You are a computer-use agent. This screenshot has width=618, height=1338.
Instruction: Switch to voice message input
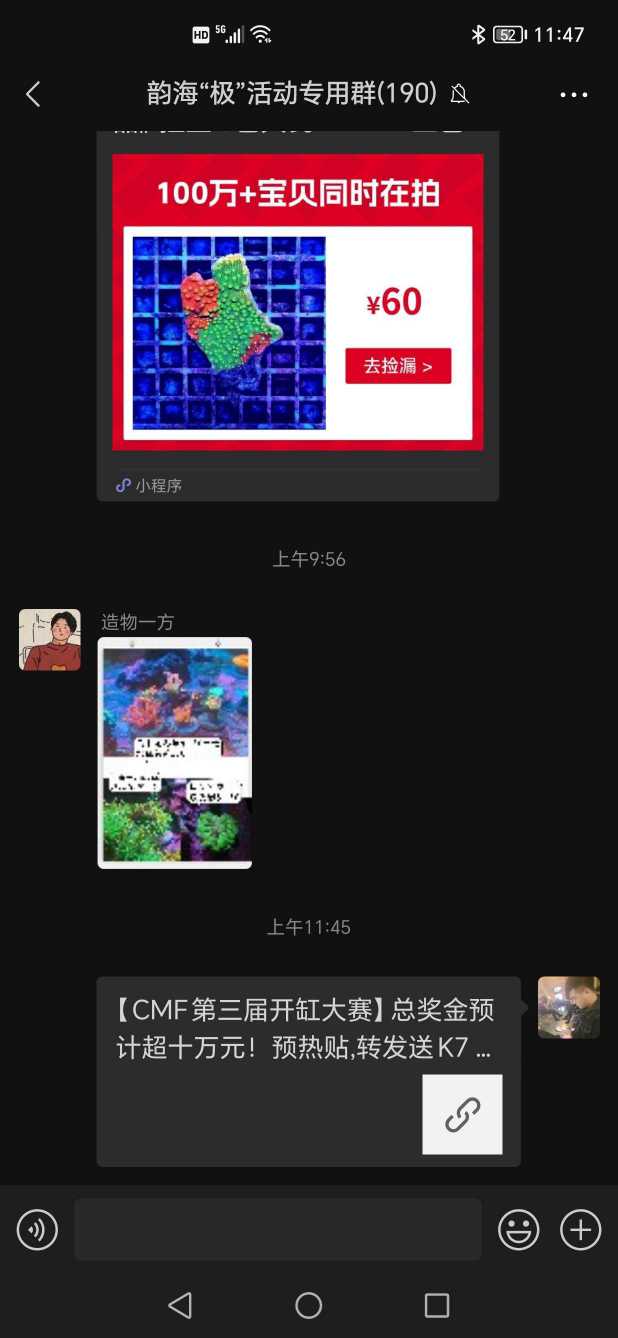[37, 1229]
